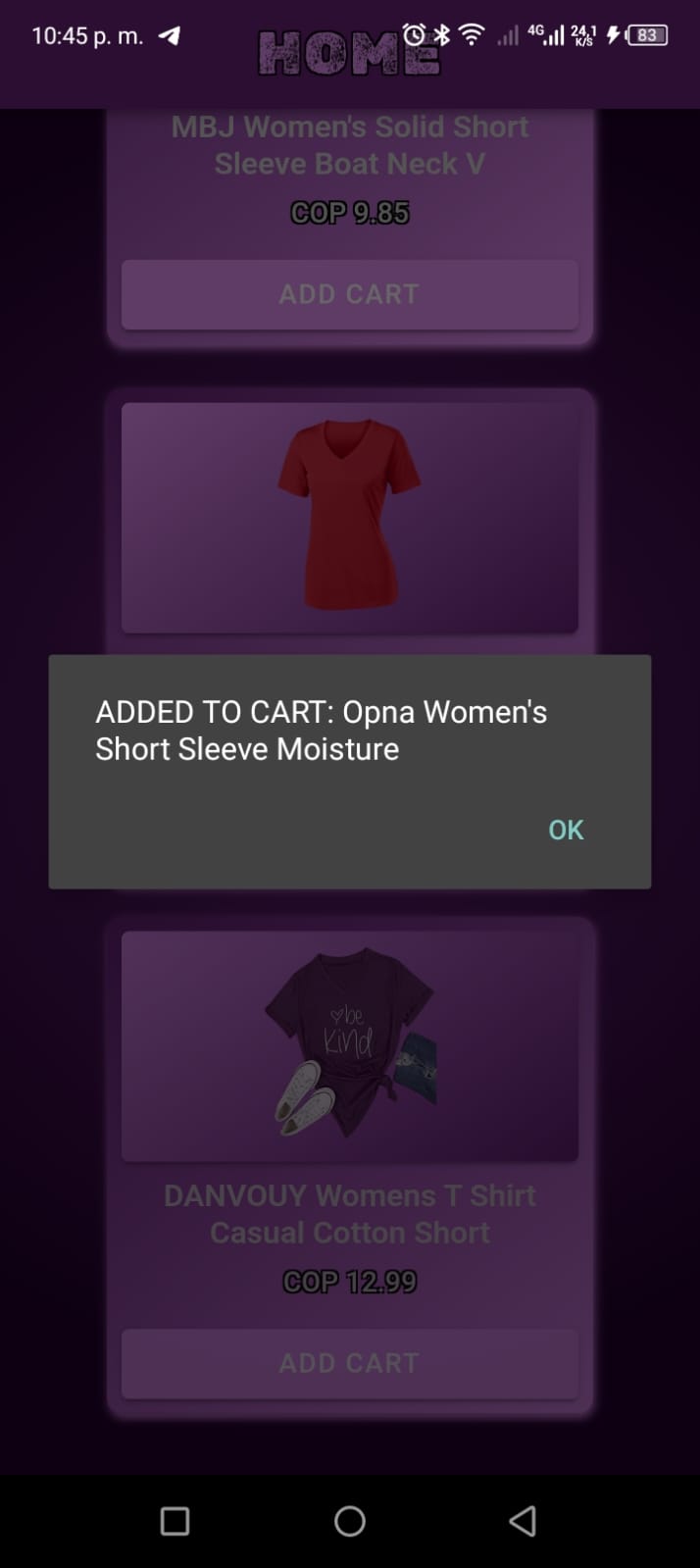Go back using system navigation

(523, 1521)
